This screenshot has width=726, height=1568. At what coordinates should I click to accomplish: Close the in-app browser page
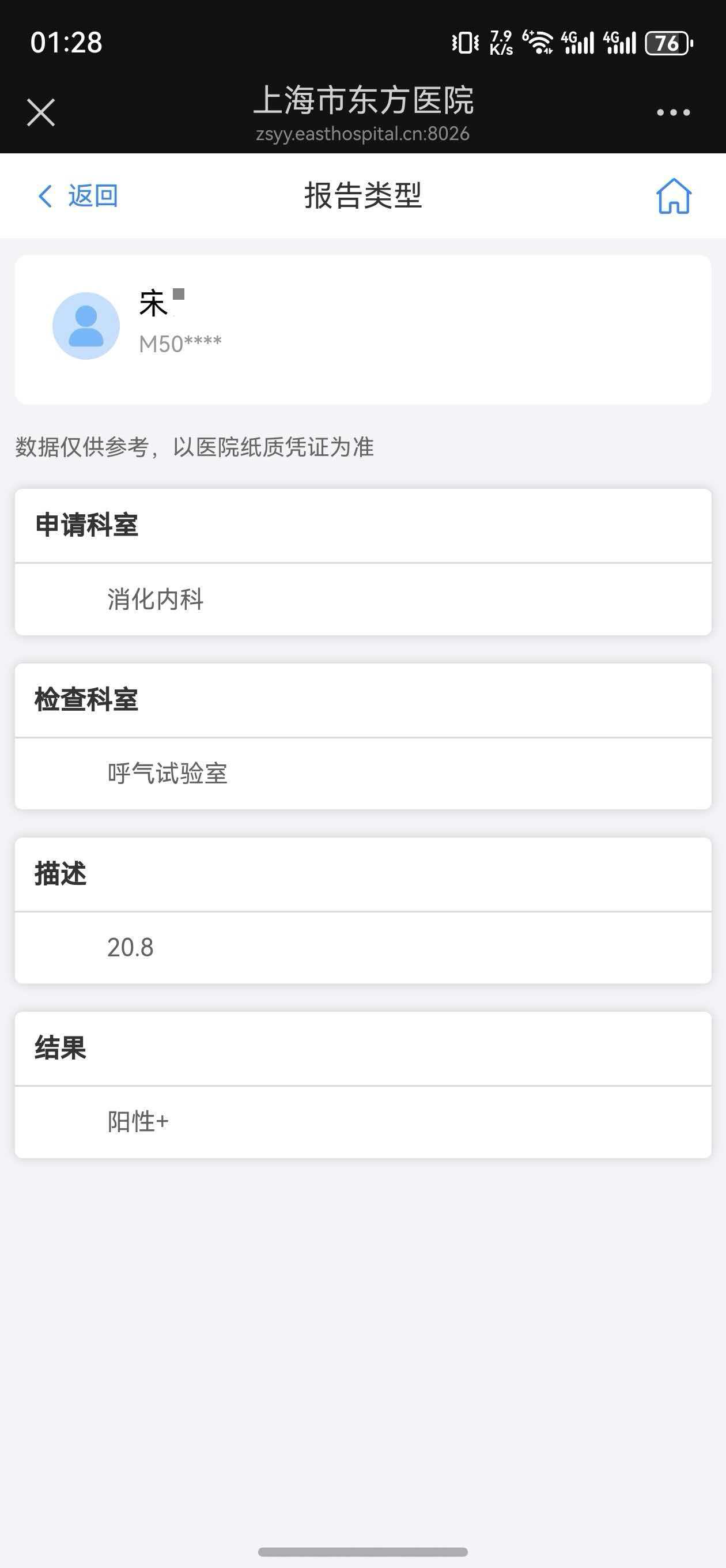tap(41, 112)
